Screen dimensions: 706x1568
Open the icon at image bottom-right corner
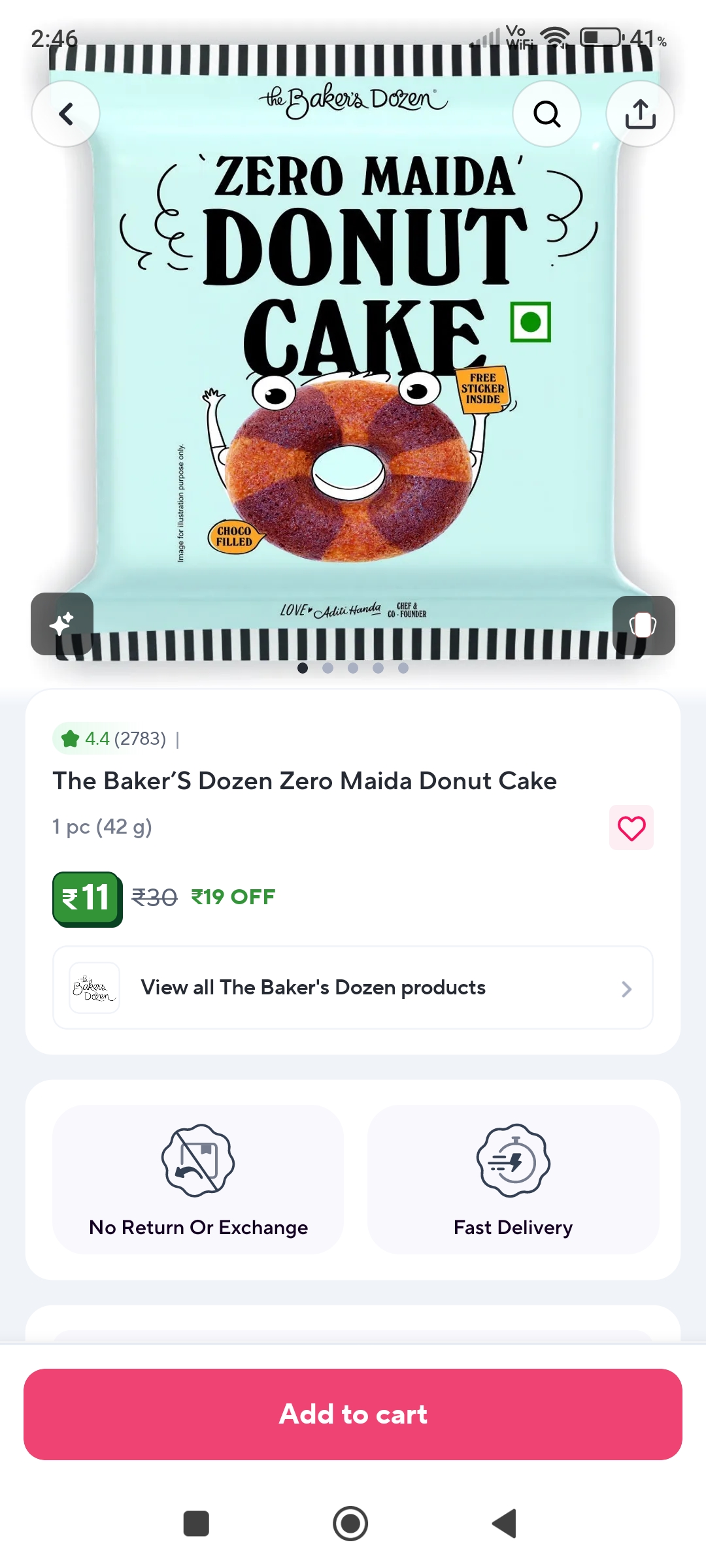coord(643,625)
